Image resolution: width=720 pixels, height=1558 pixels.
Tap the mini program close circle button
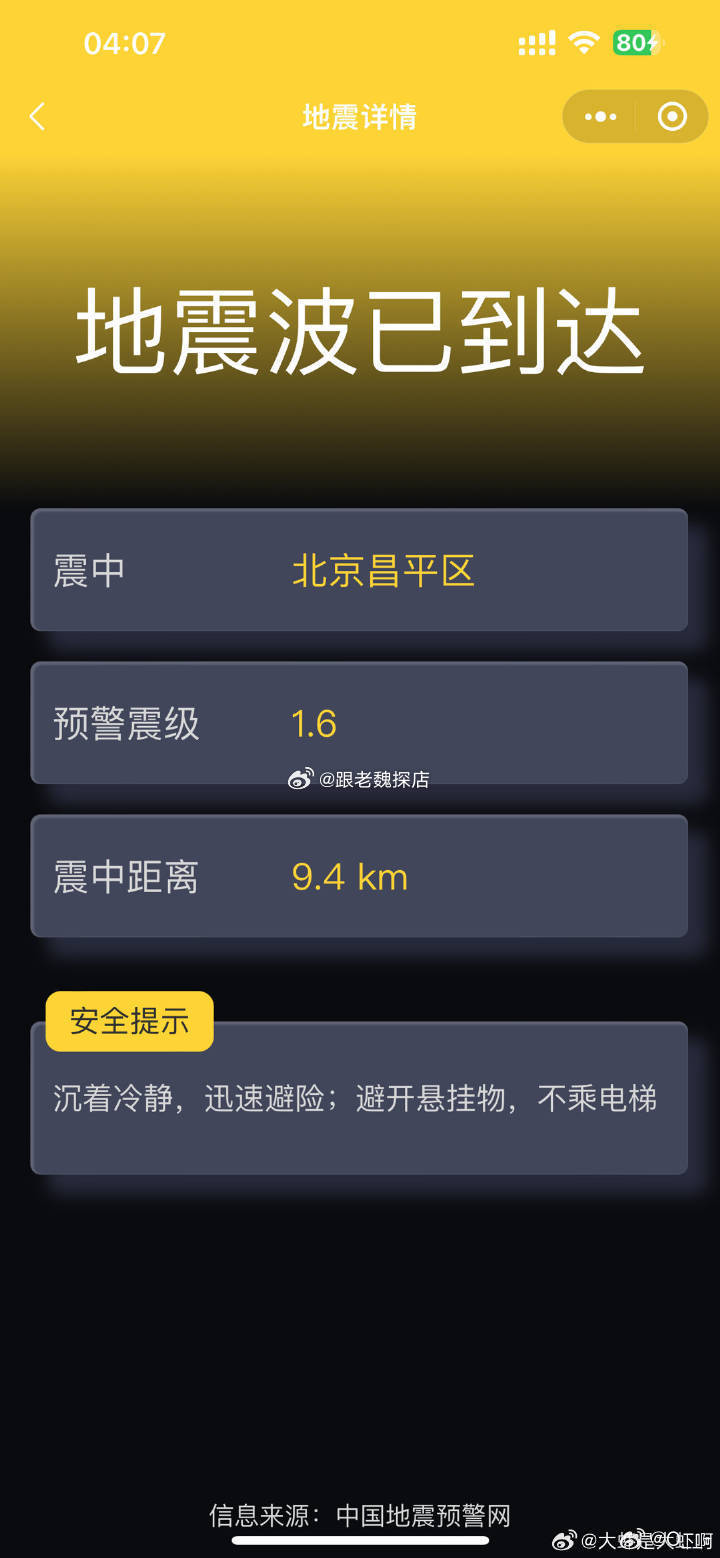671,116
